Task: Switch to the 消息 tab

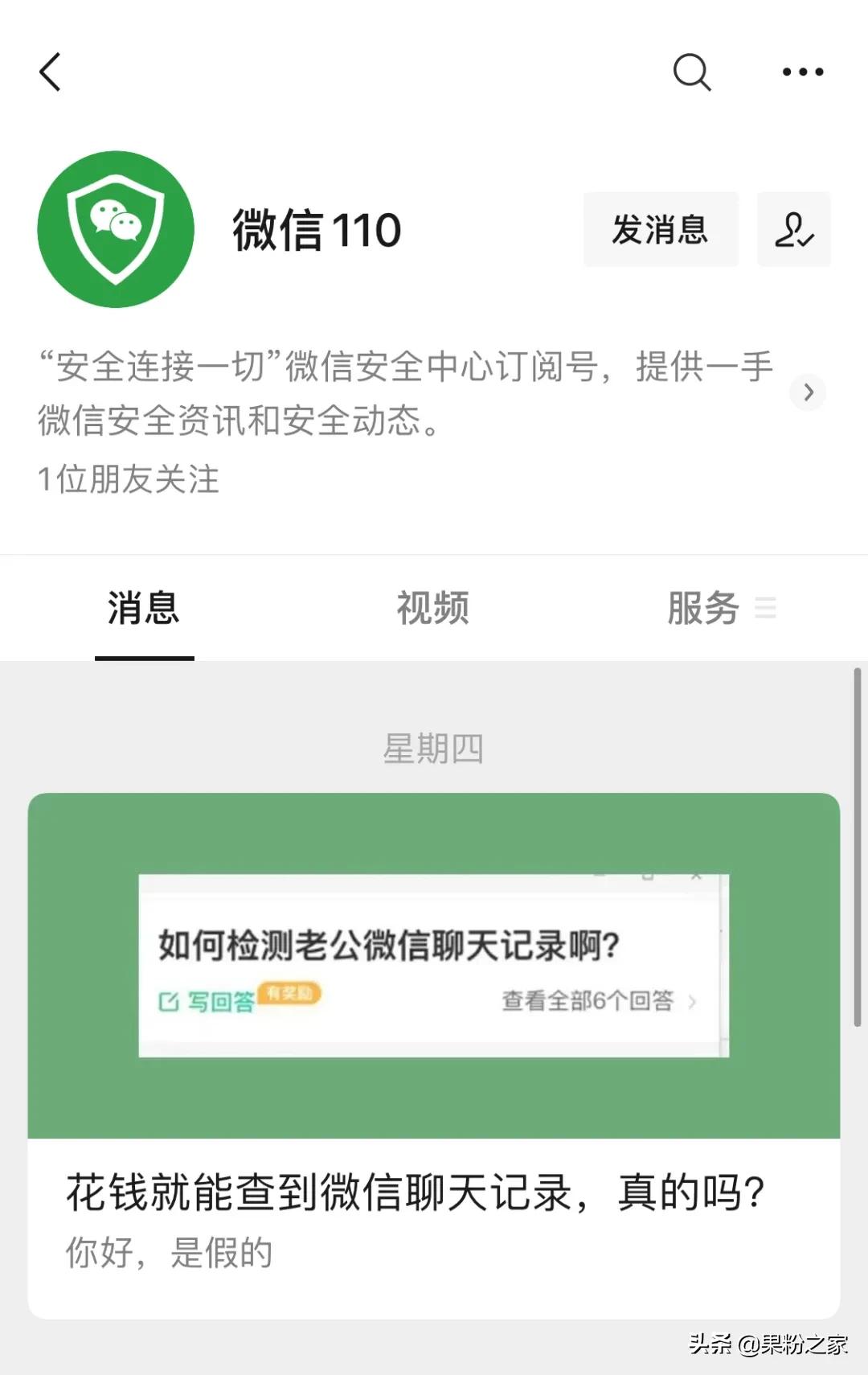Action: point(144,608)
